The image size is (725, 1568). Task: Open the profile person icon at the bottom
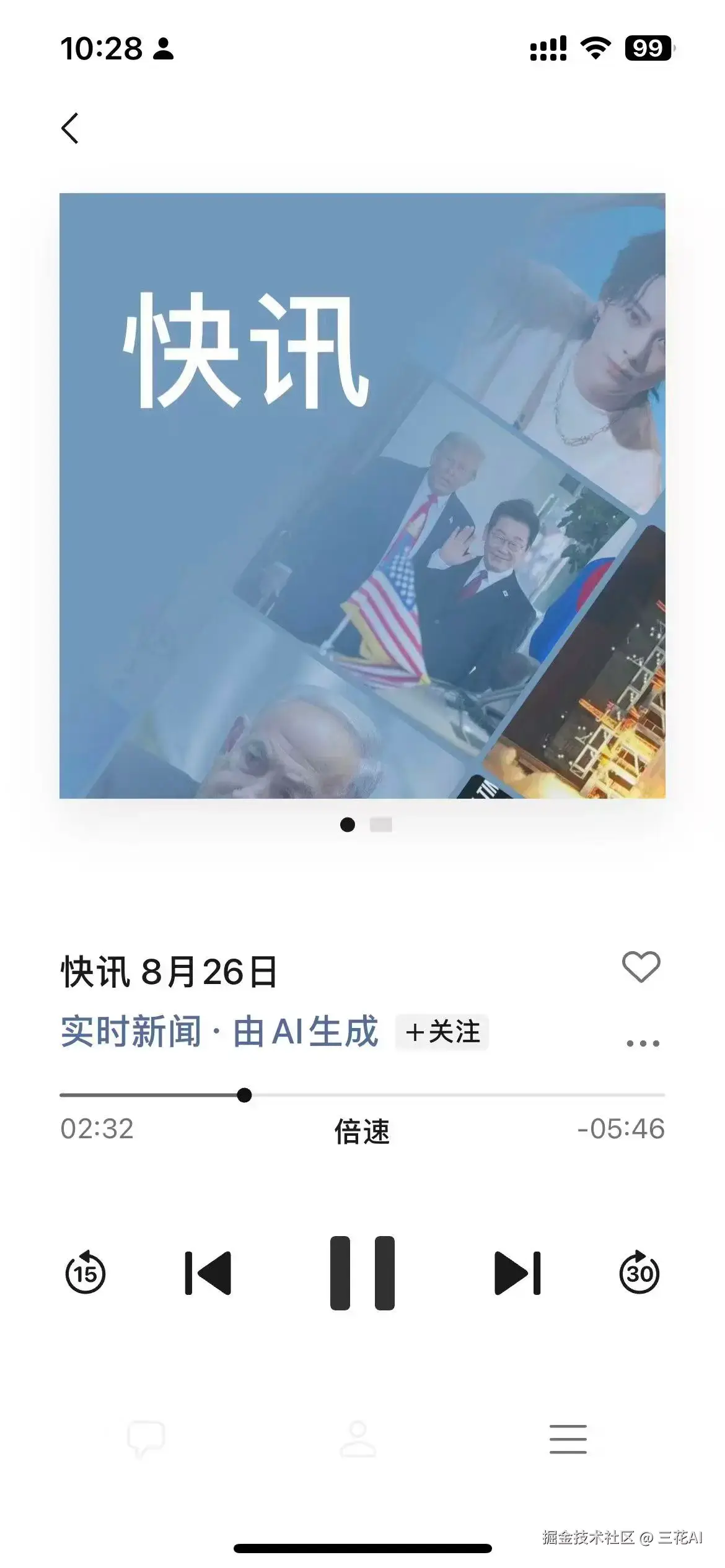[x=358, y=1438]
